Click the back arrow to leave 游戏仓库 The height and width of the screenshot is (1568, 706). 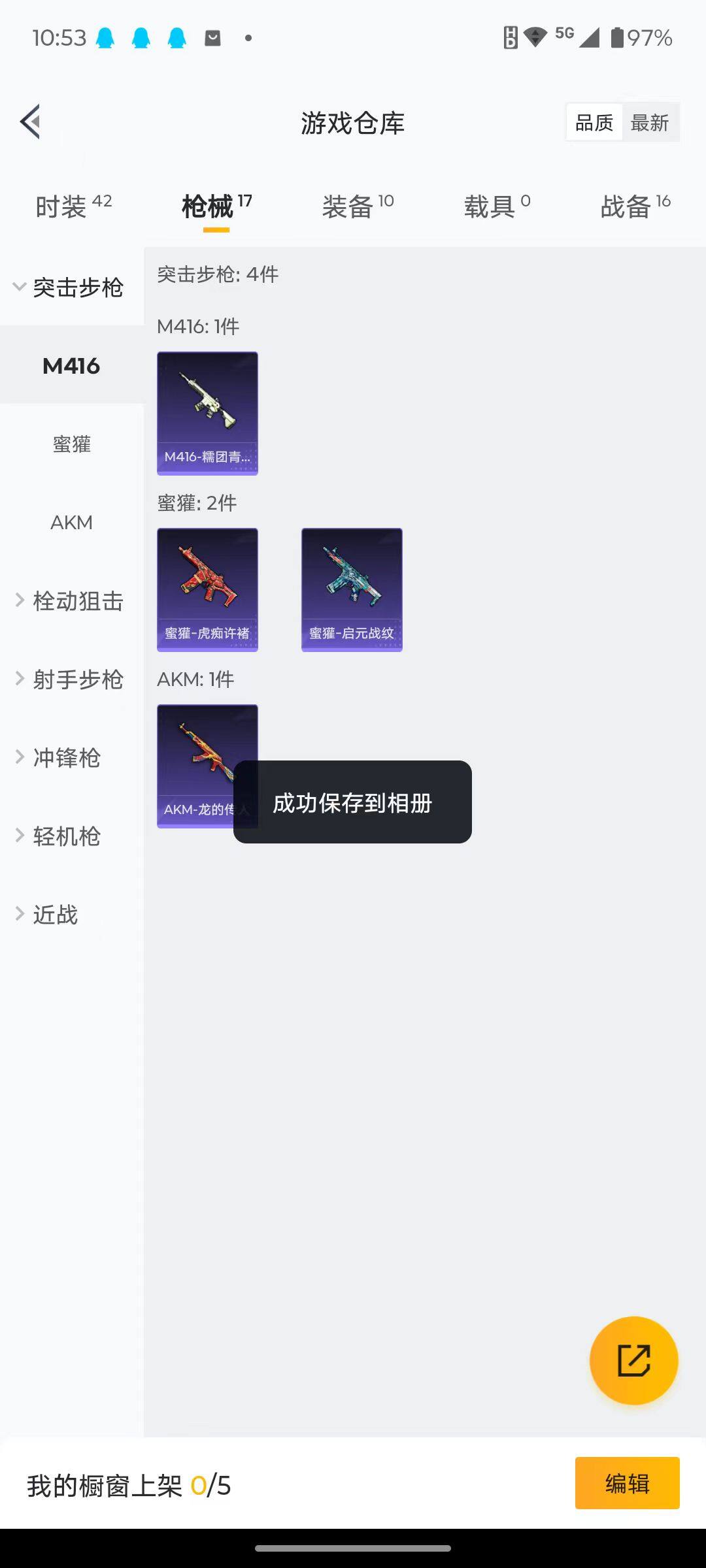[29, 122]
